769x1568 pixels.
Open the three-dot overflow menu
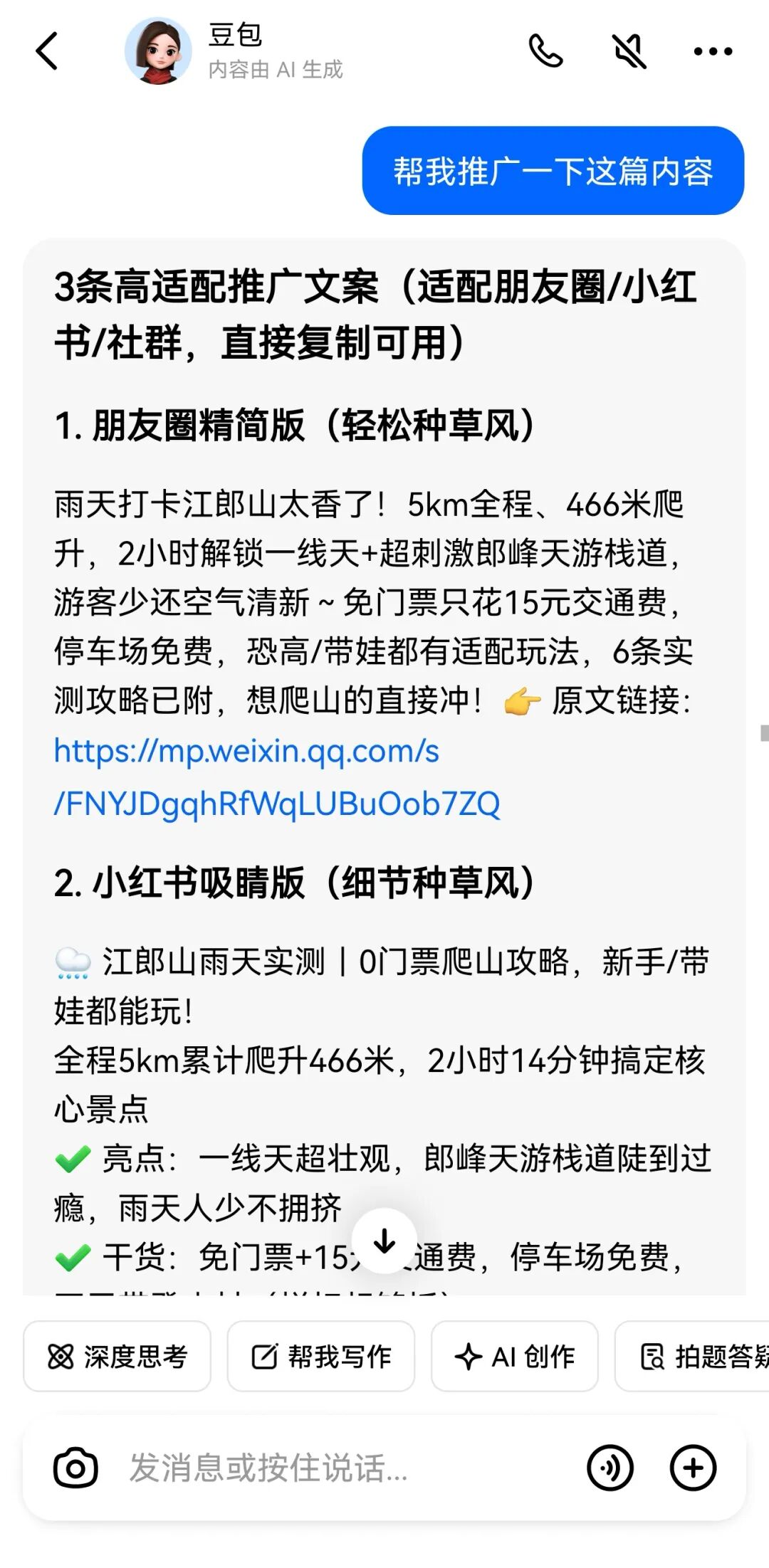tap(713, 51)
